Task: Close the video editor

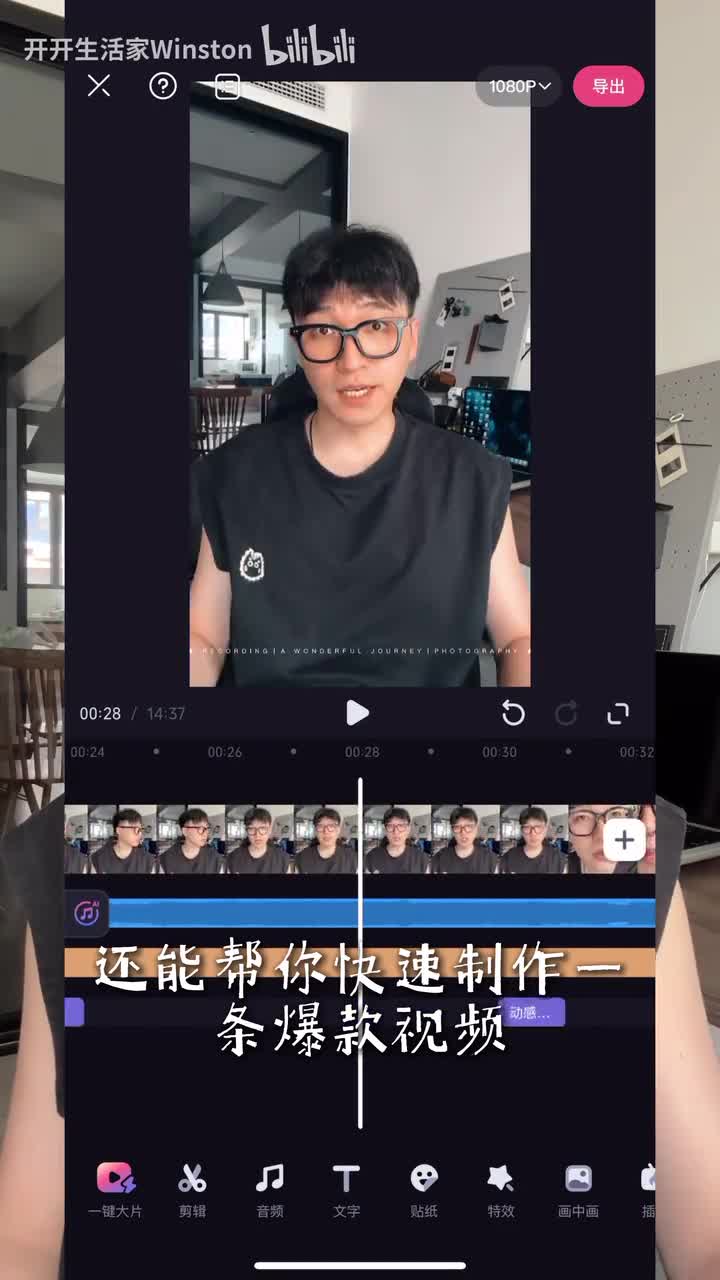Action: coord(98,86)
